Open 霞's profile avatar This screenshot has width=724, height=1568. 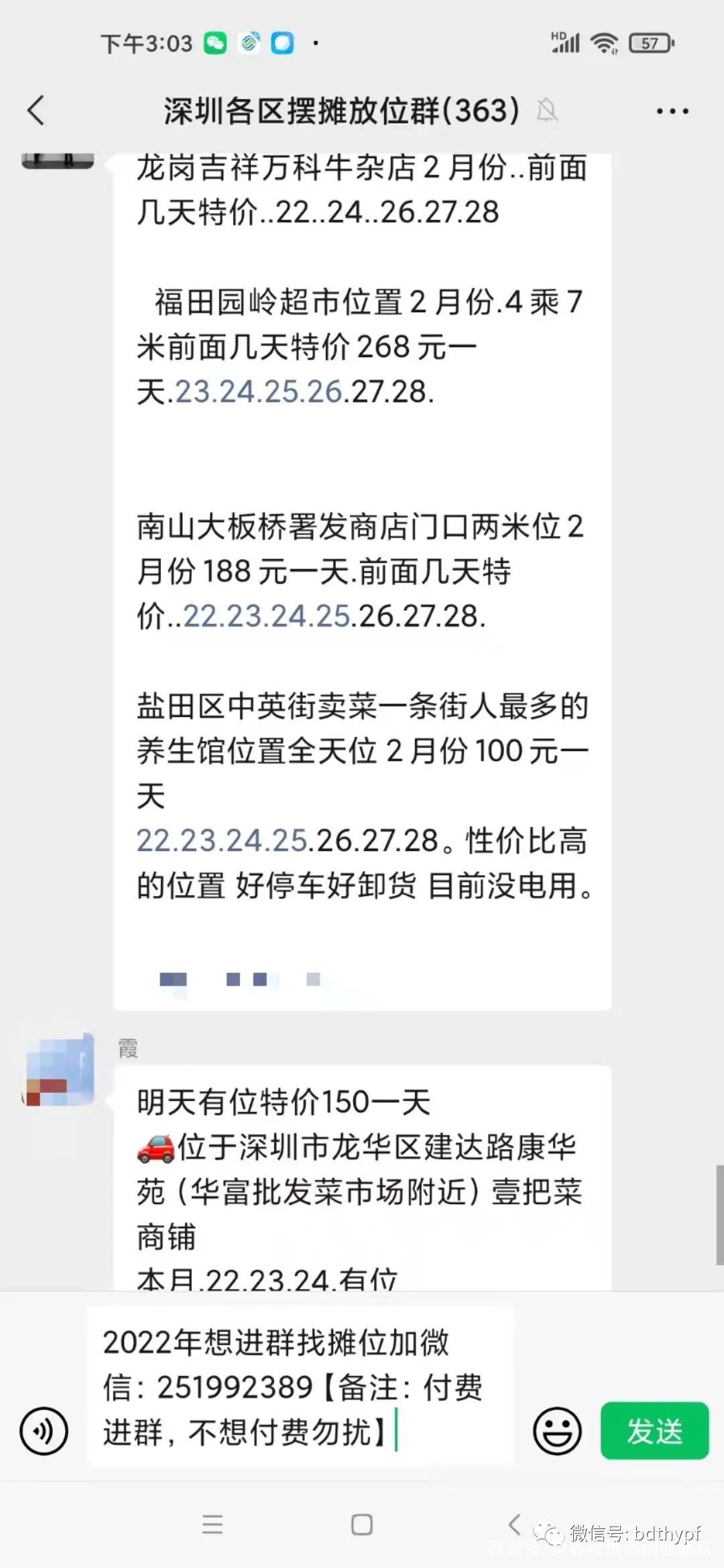pyautogui.click(x=58, y=1069)
